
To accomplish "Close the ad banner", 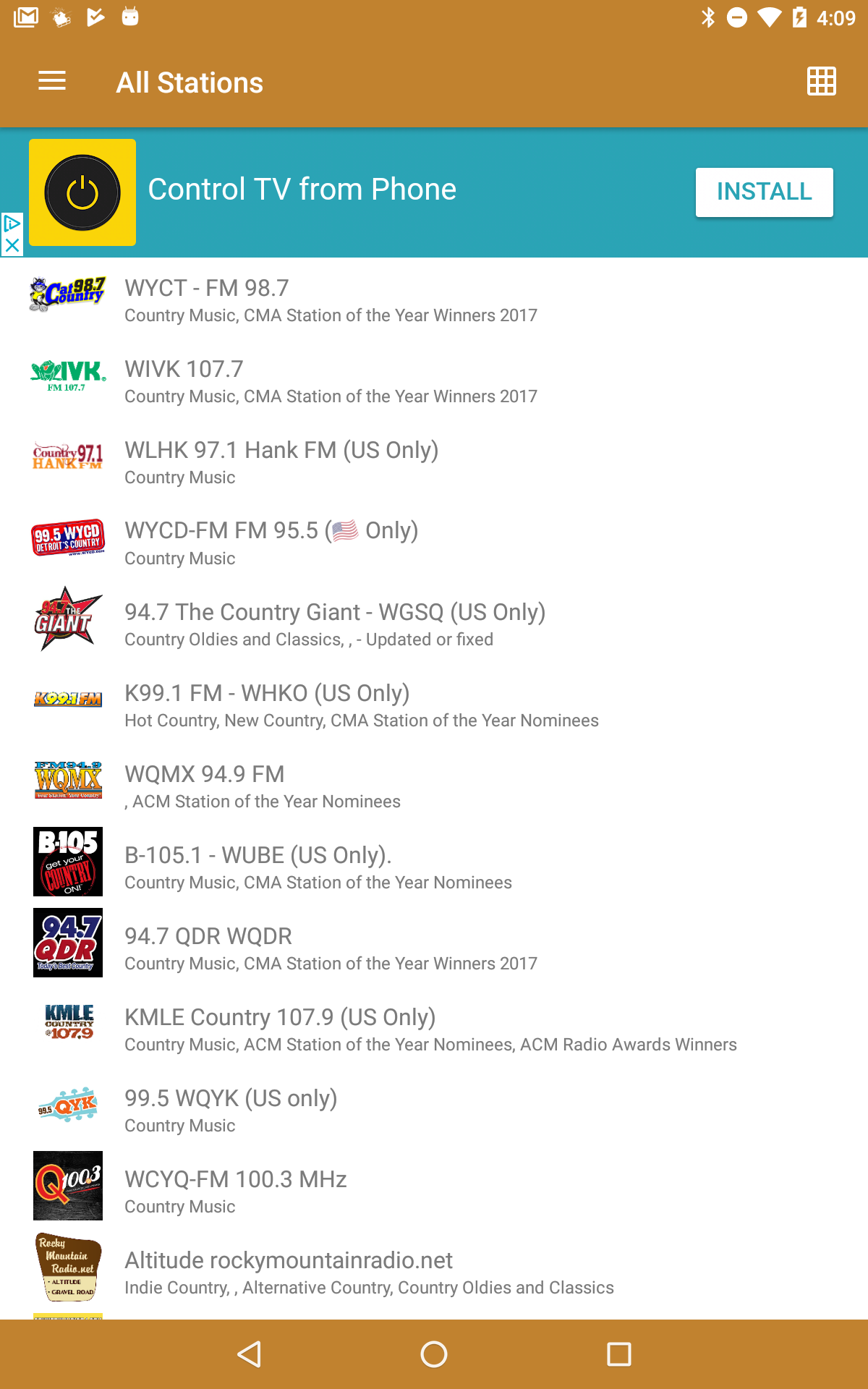I will point(12,246).
